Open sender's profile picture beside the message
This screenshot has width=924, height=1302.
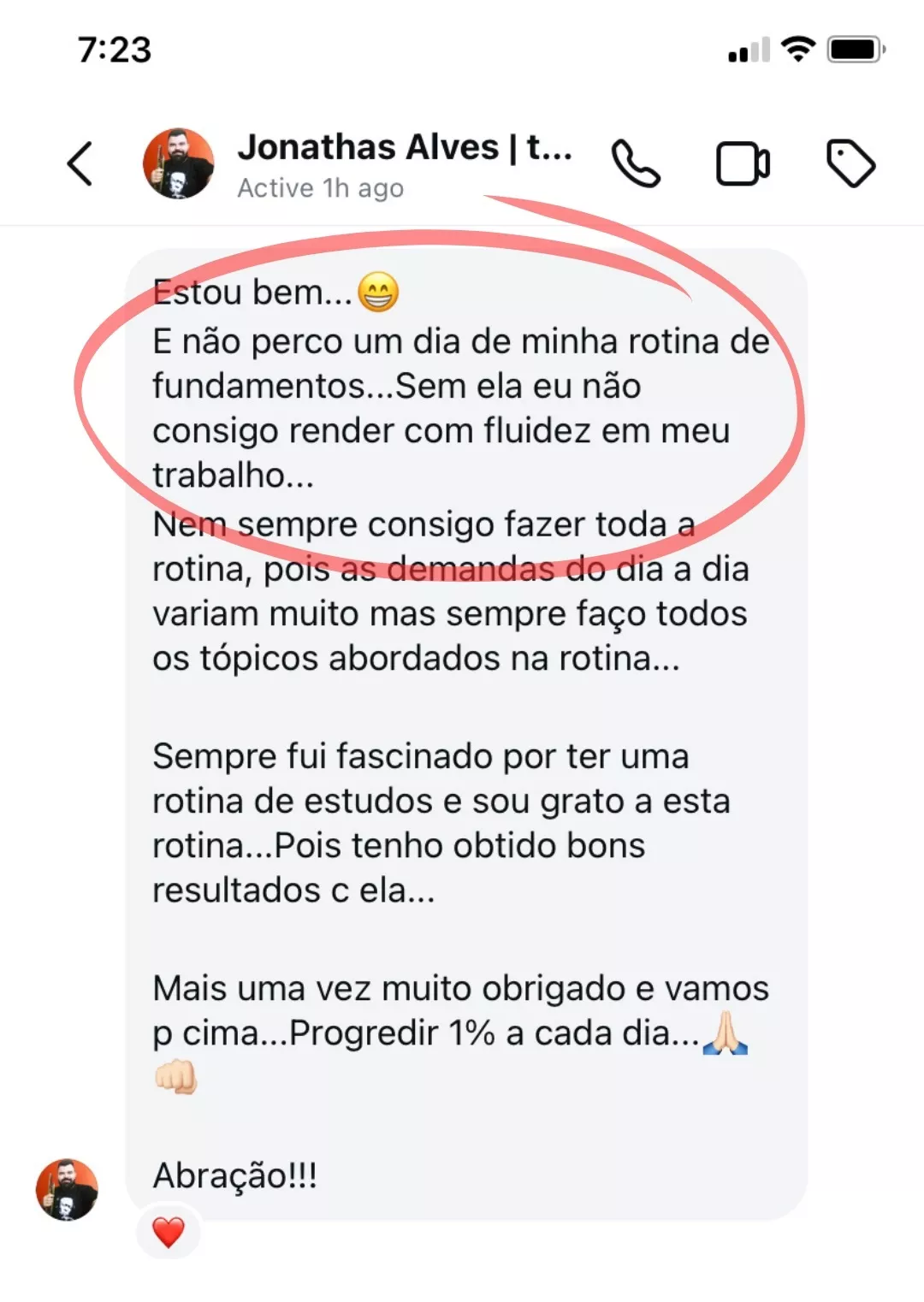(67, 1189)
